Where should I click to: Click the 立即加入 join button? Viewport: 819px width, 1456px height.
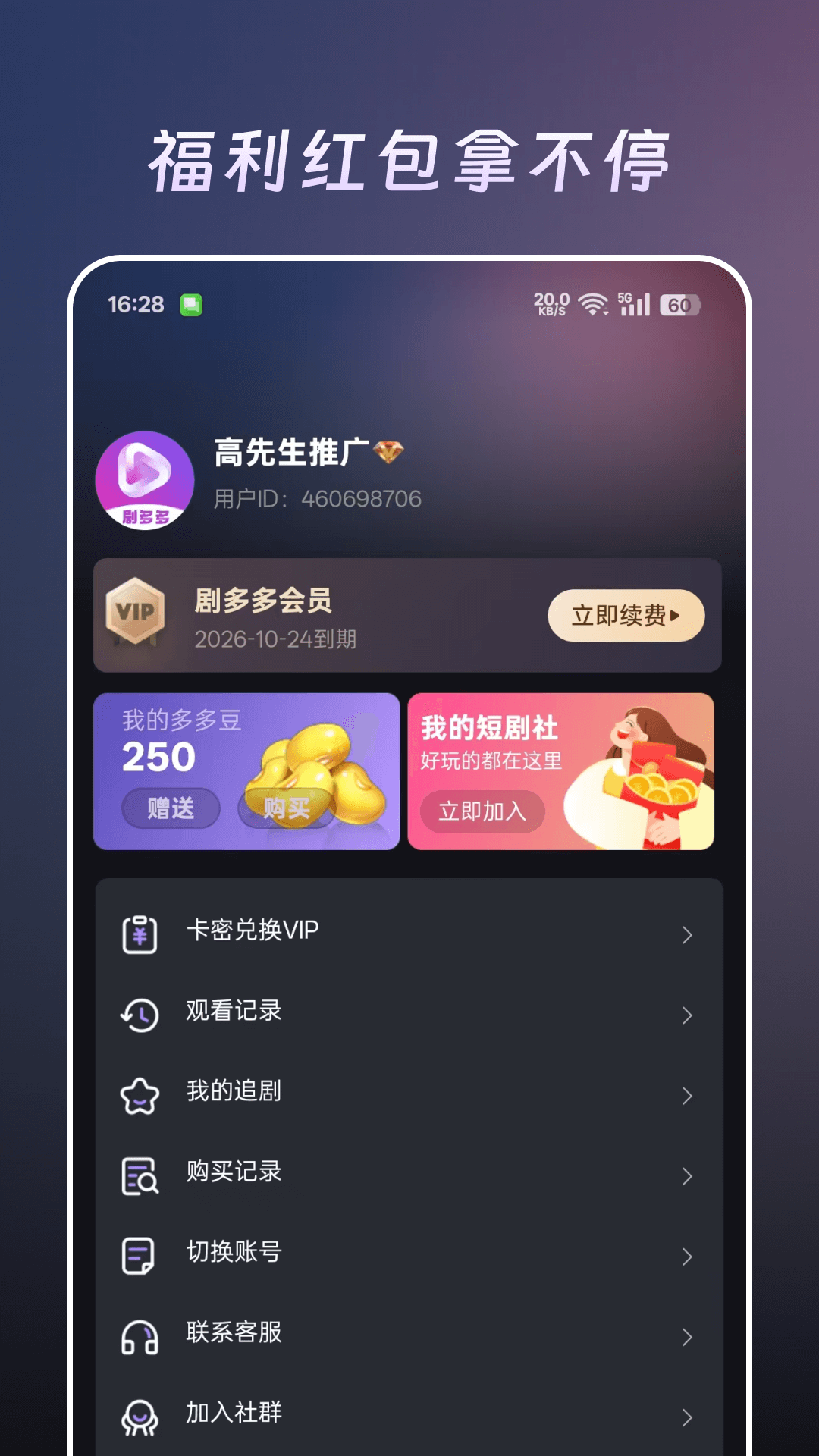click(483, 812)
